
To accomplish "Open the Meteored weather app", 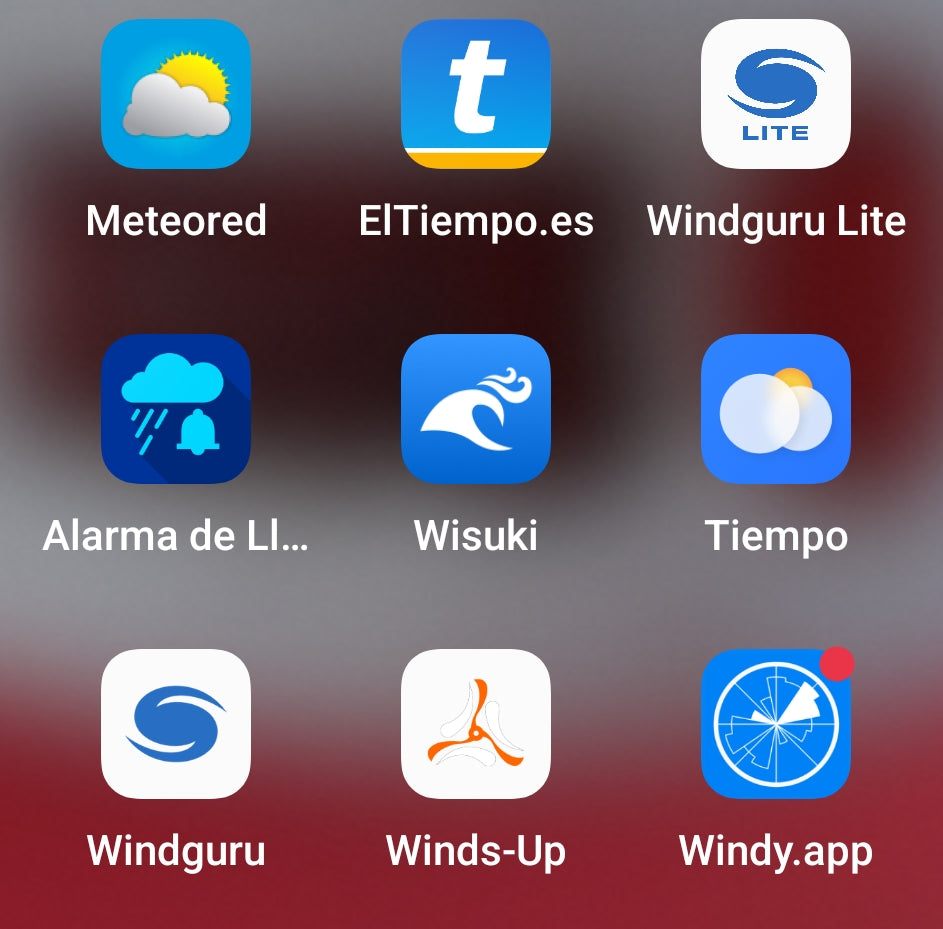I will (176, 94).
